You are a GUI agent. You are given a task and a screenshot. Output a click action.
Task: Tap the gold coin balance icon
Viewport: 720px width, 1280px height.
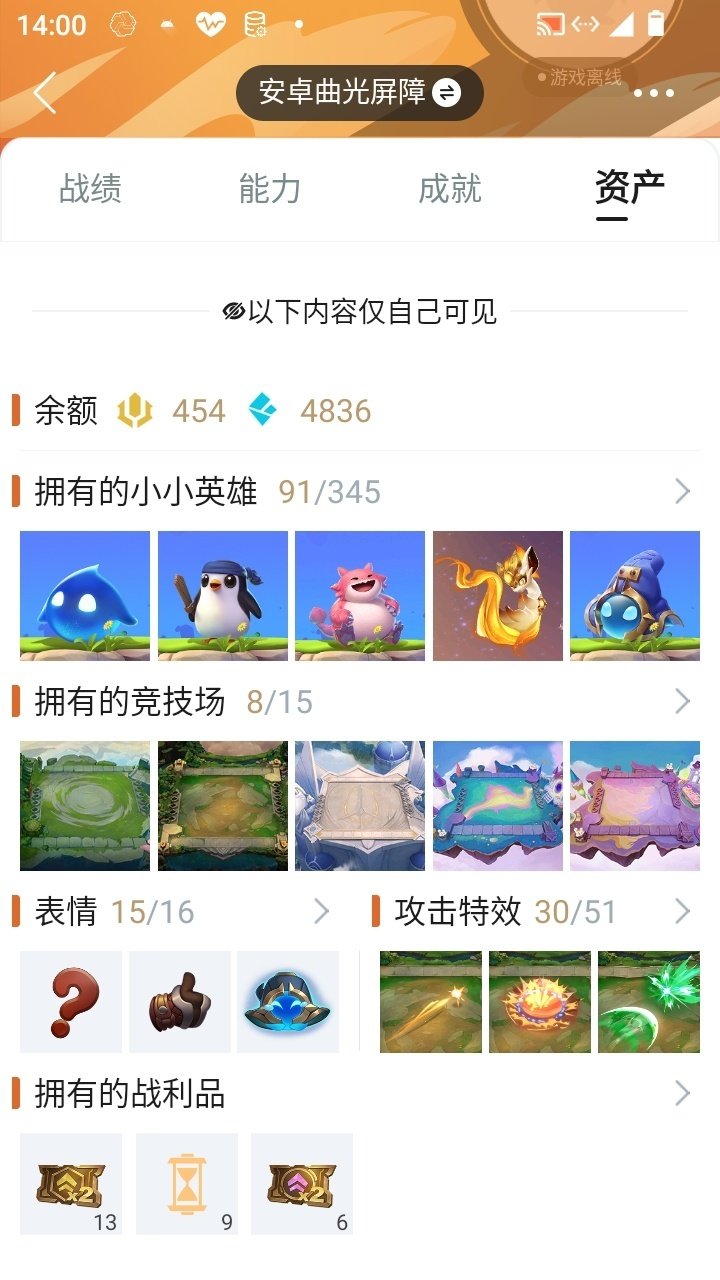point(135,411)
